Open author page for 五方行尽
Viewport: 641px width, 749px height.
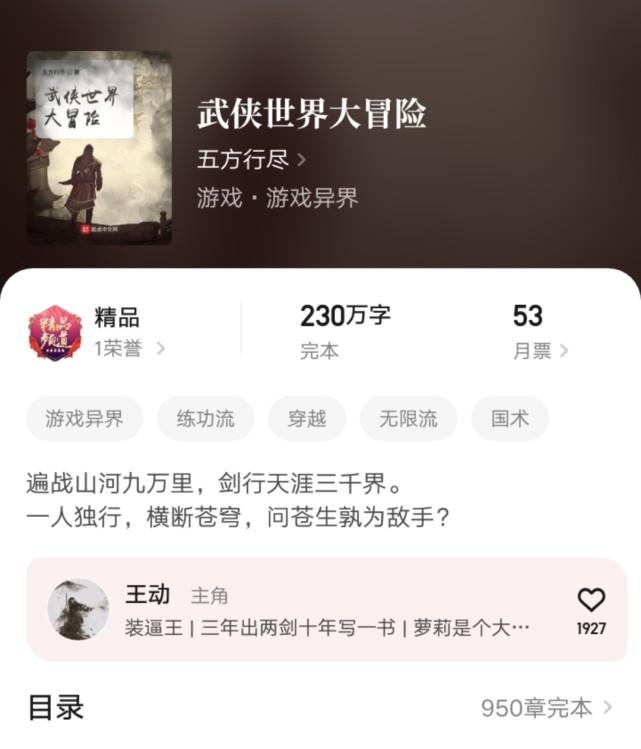(252, 160)
